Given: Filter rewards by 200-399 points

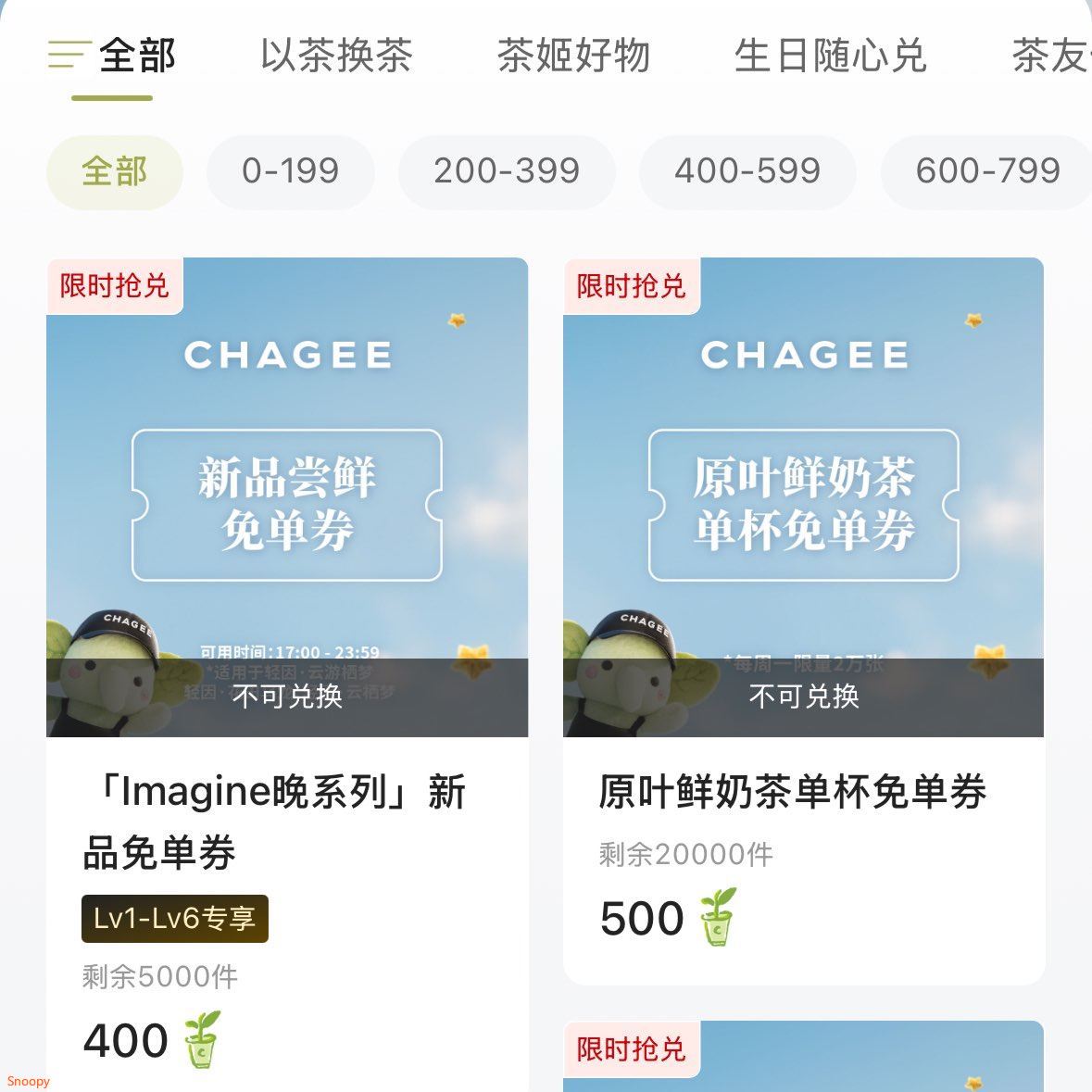Looking at the screenshot, I should (x=507, y=171).
